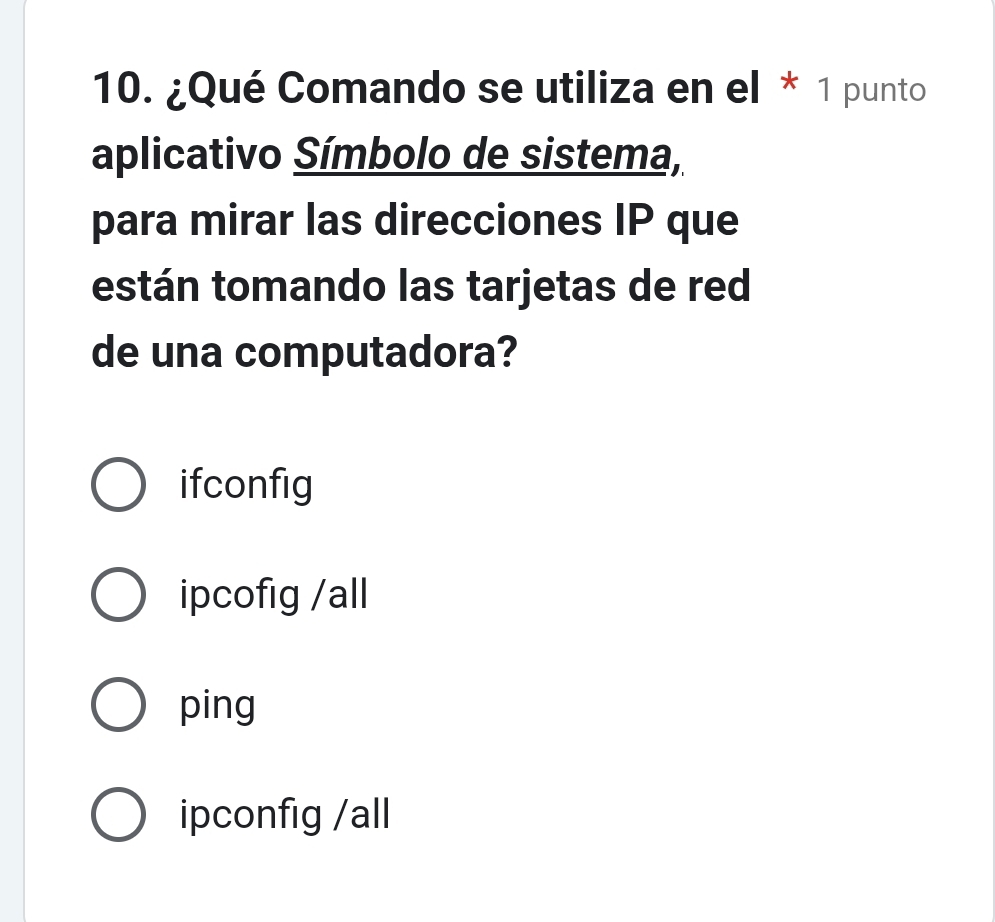Pick the ipconfig /all radio button
This screenshot has width=995, height=922.
[118, 816]
